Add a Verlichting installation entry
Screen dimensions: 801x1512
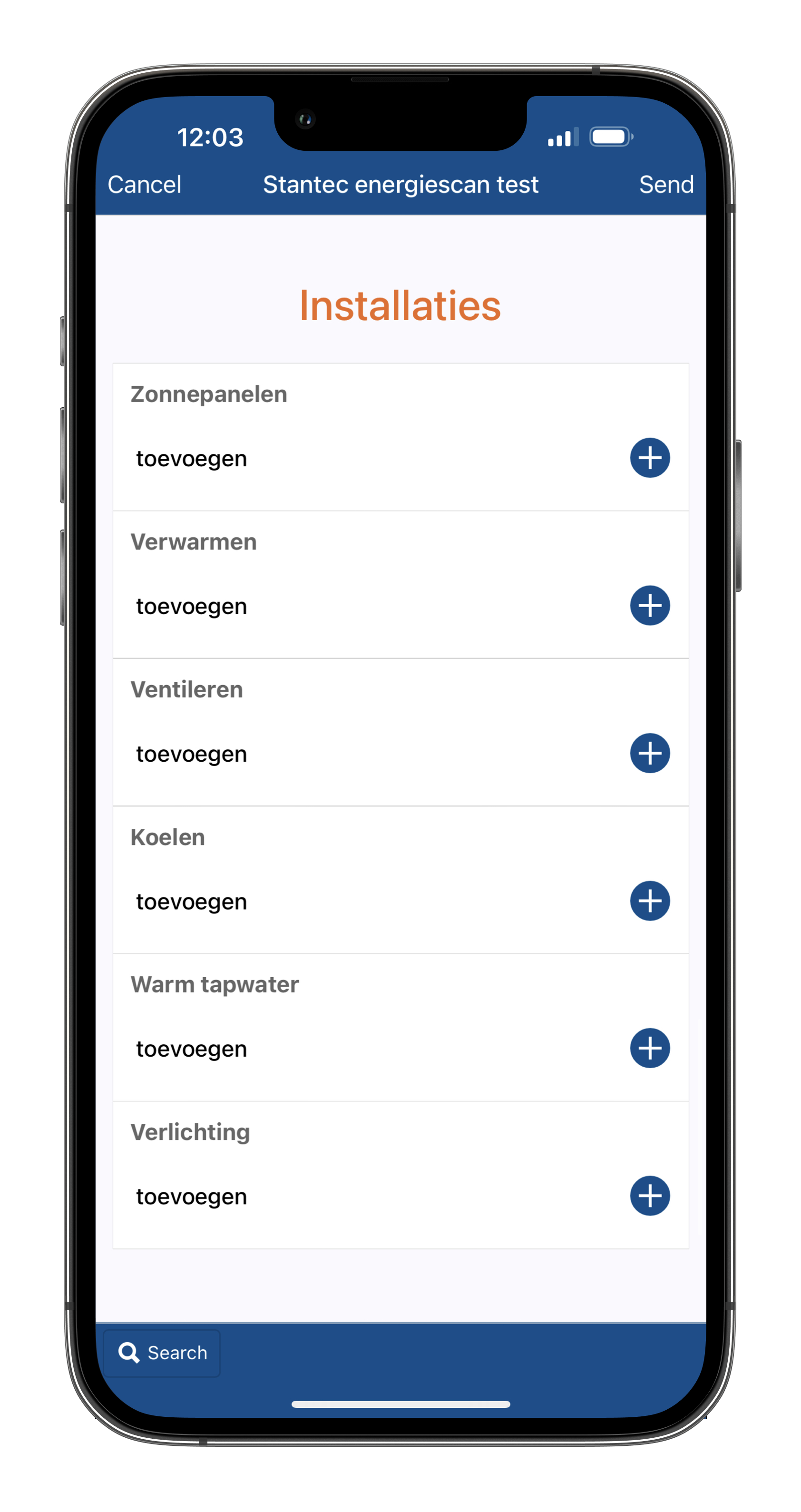point(650,1196)
